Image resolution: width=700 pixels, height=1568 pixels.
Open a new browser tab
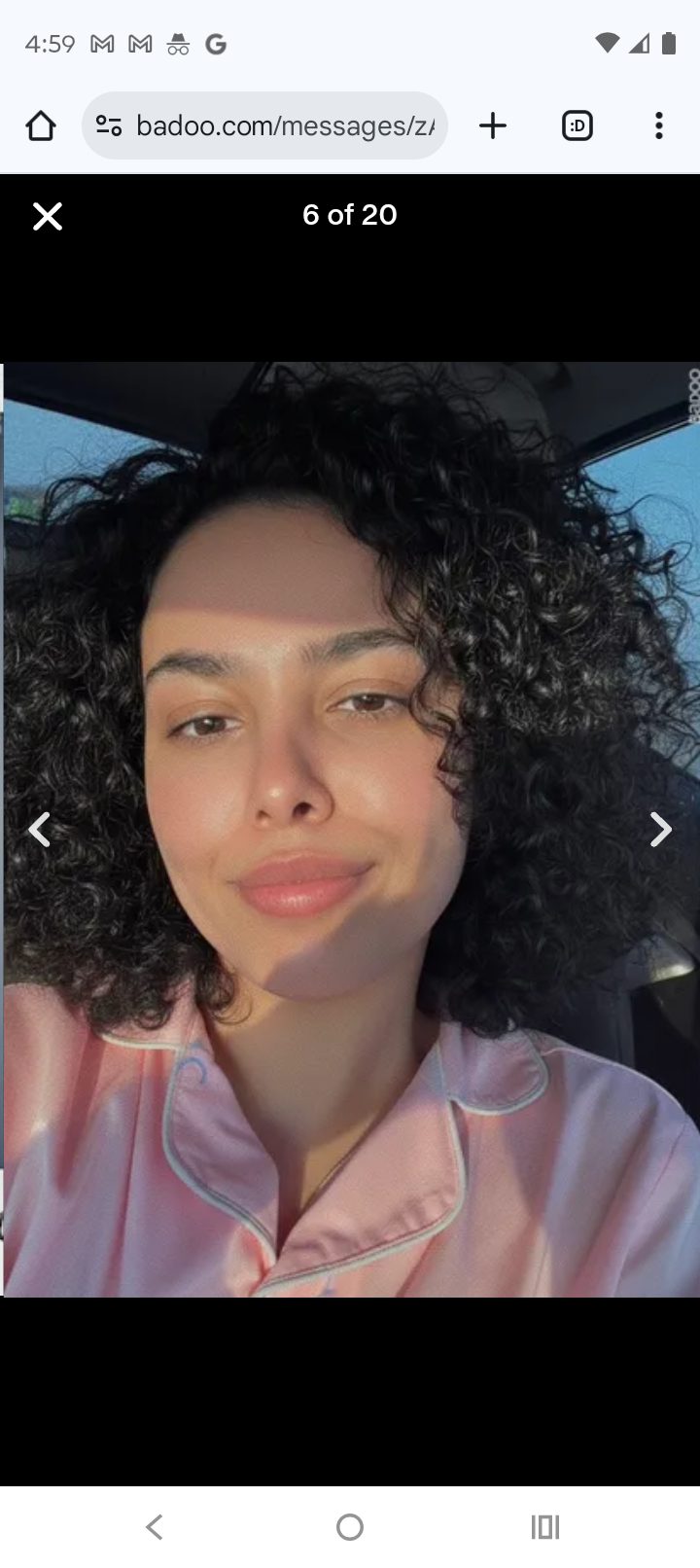click(x=493, y=125)
